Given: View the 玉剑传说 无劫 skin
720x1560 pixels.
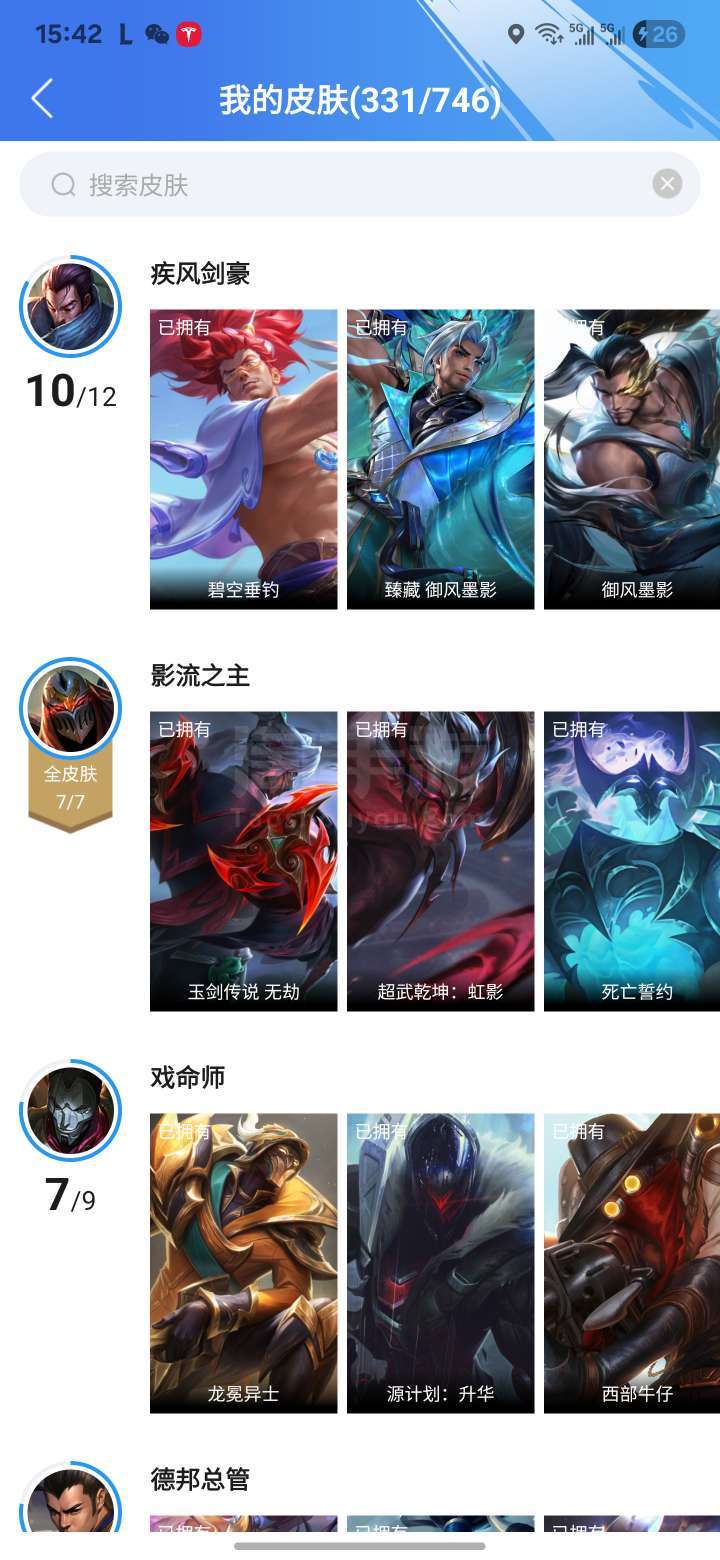Looking at the screenshot, I should pos(244,861).
